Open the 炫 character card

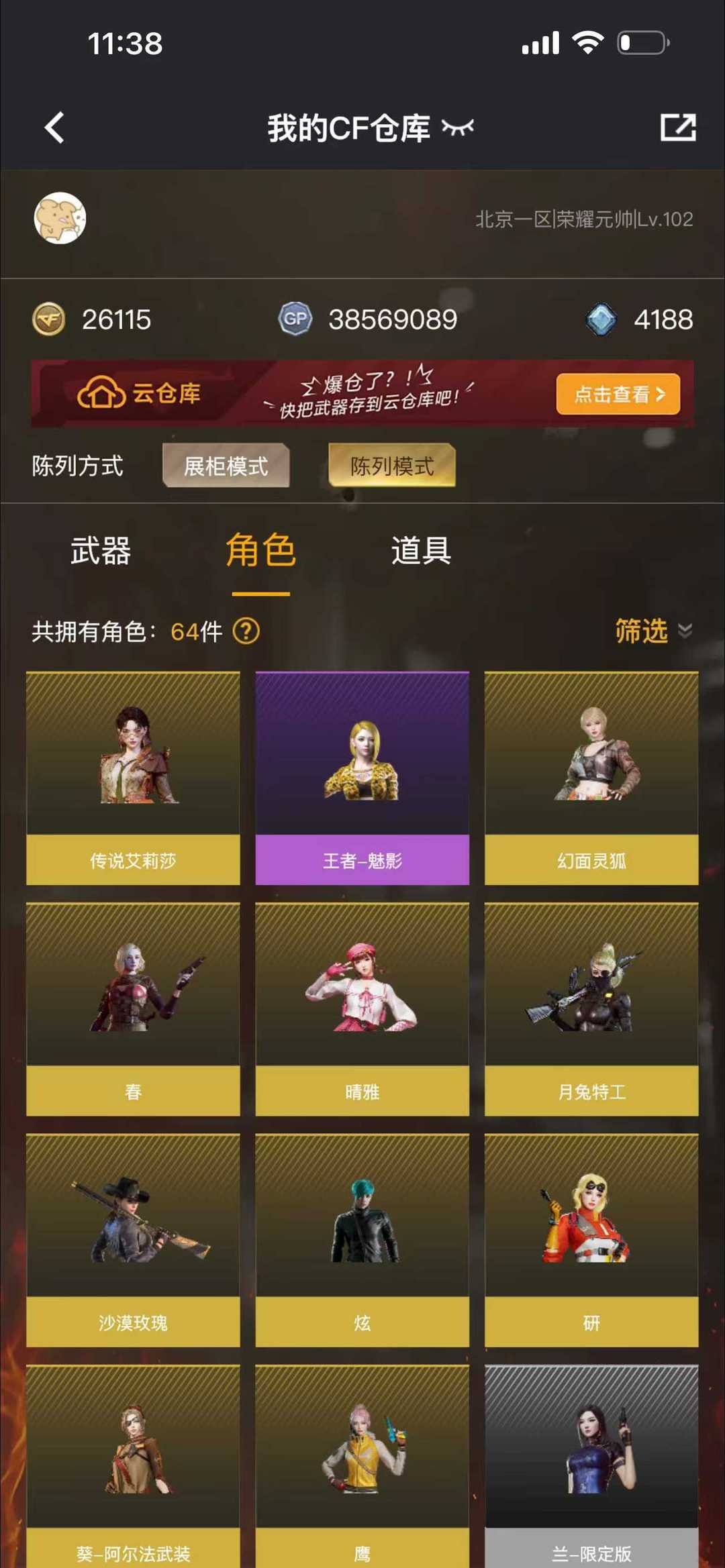coord(362,1240)
